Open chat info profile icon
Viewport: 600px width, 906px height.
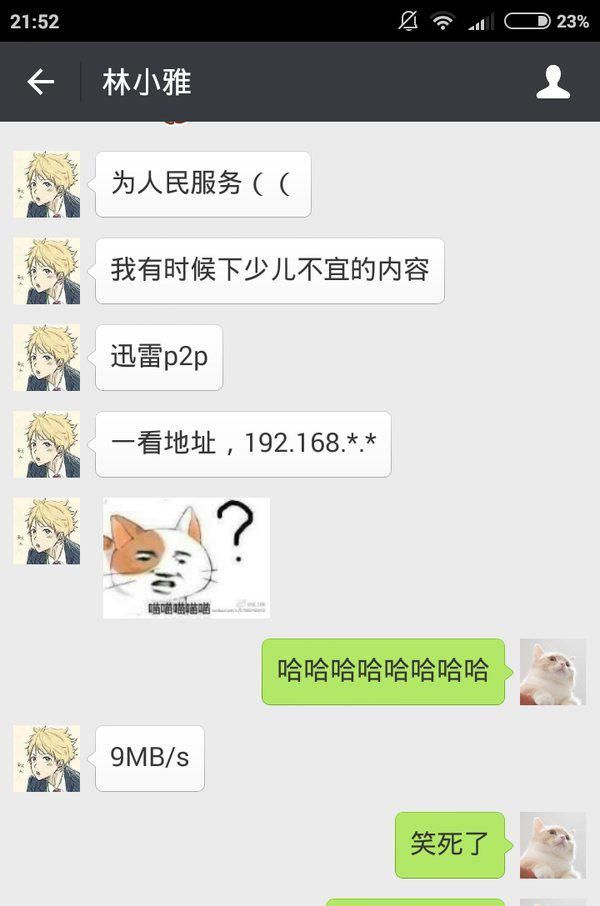pyautogui.click(x=552, y=82)
